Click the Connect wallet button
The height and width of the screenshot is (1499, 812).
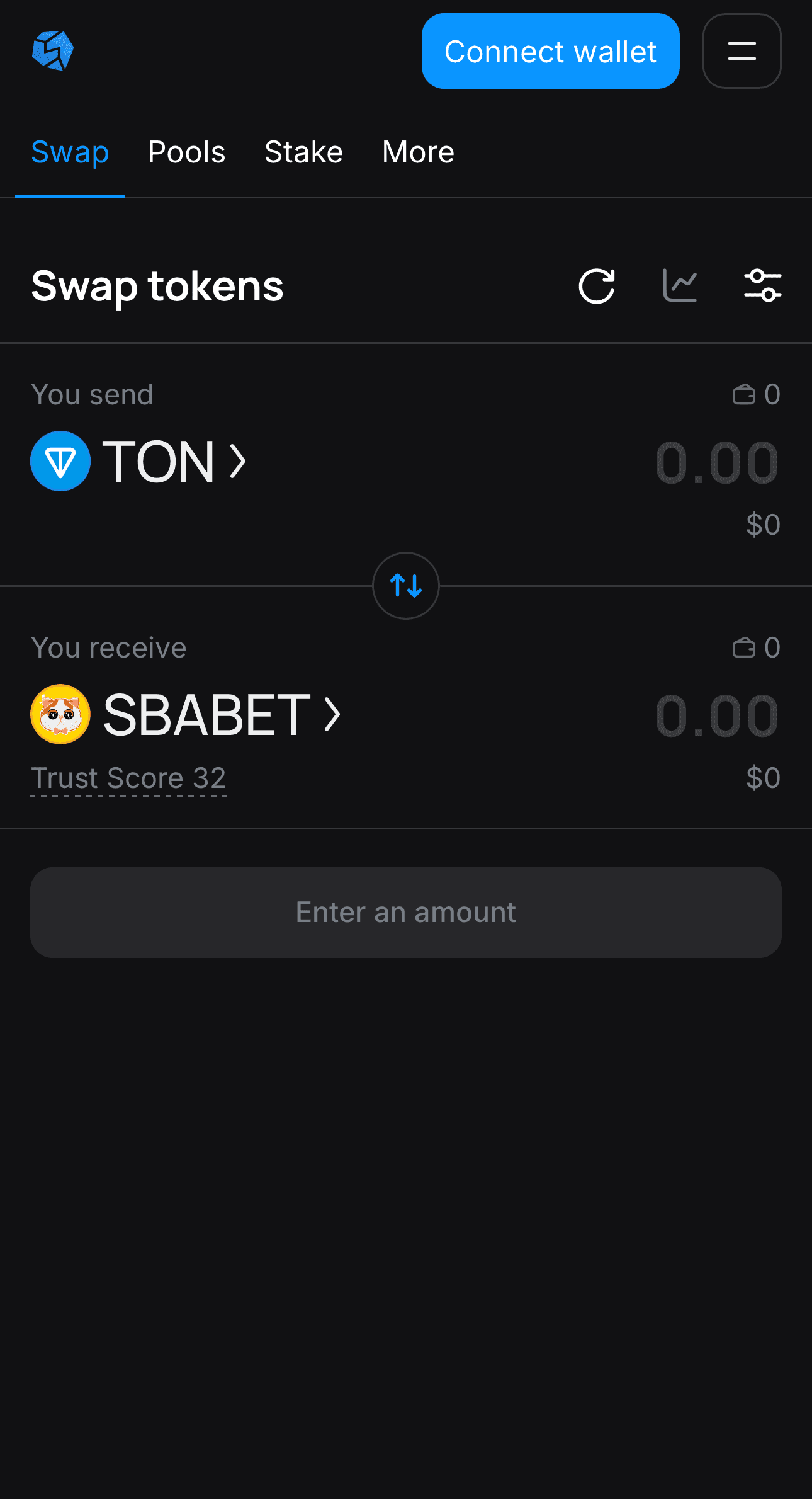[x=550, y=51]
